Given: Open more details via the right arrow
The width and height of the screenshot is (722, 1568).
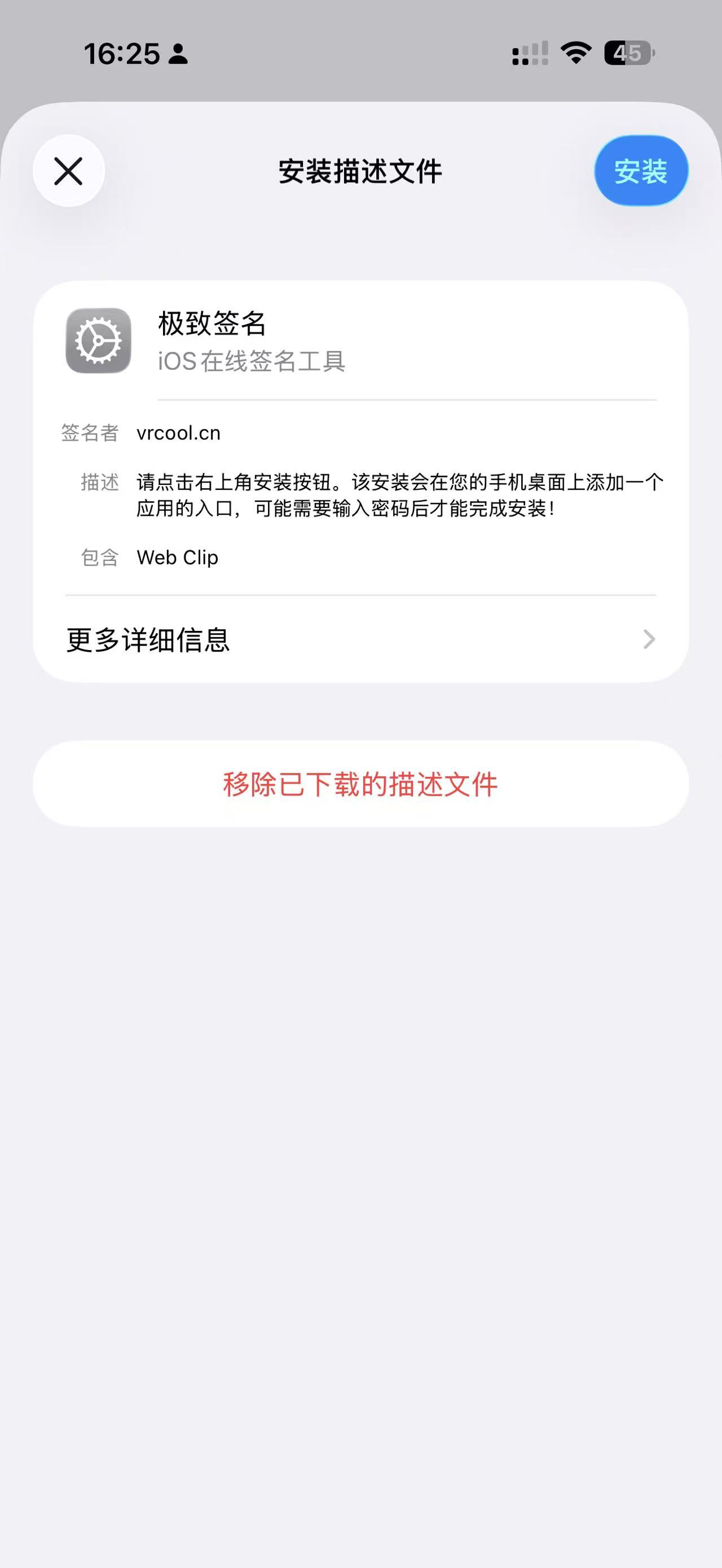Looking at the screenshot, I should point(649,639).
